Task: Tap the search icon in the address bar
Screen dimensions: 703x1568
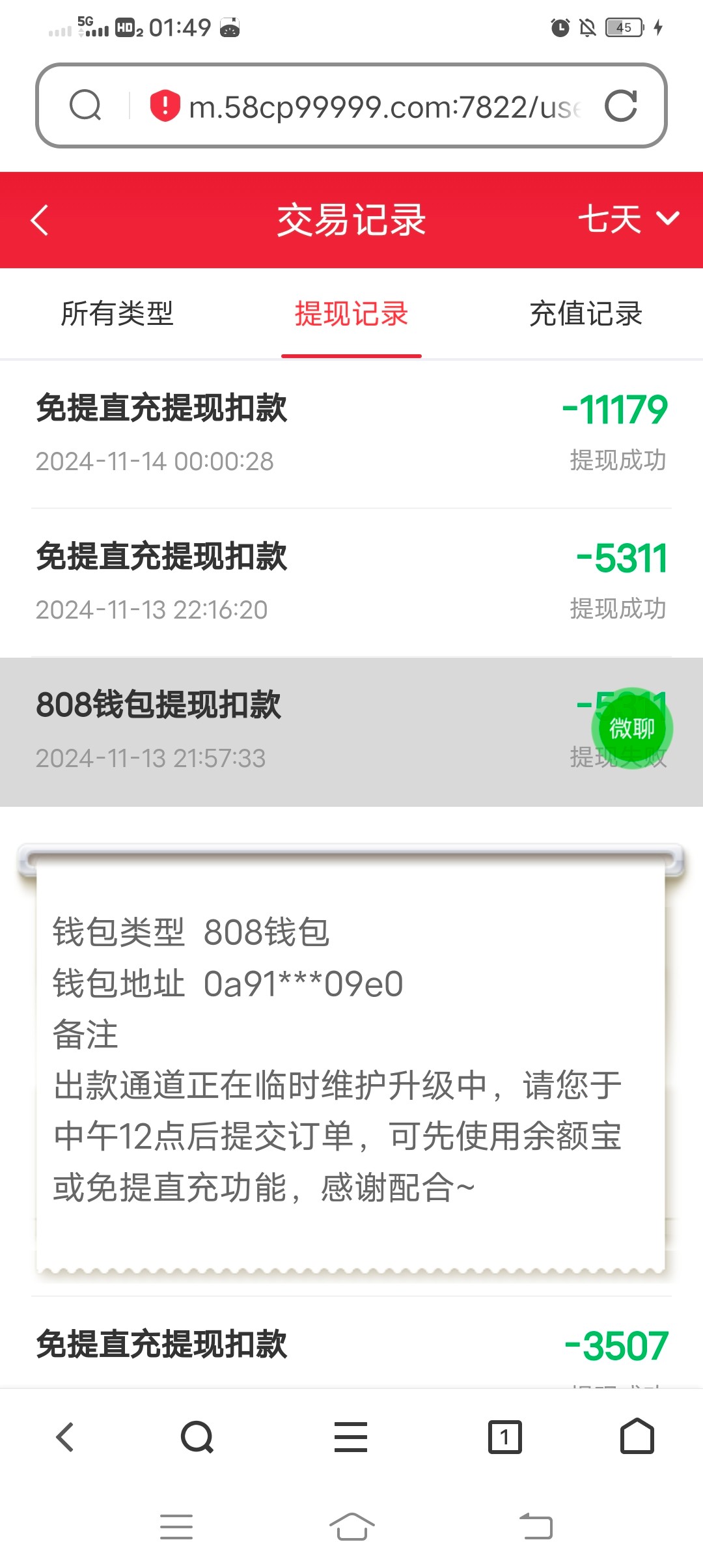Action: (85, 105)
